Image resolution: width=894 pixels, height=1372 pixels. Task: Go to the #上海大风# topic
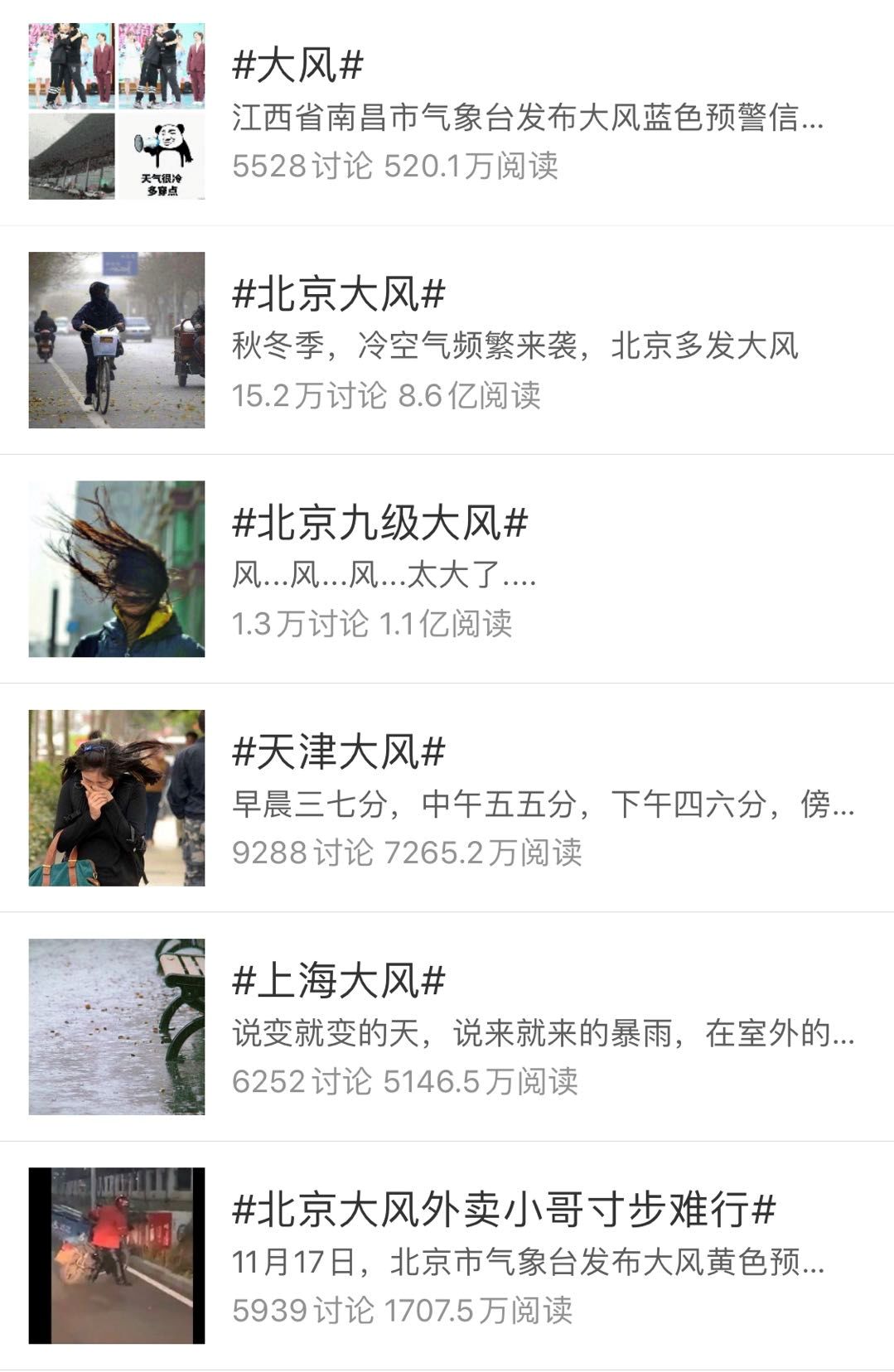[x=339, y=981]
